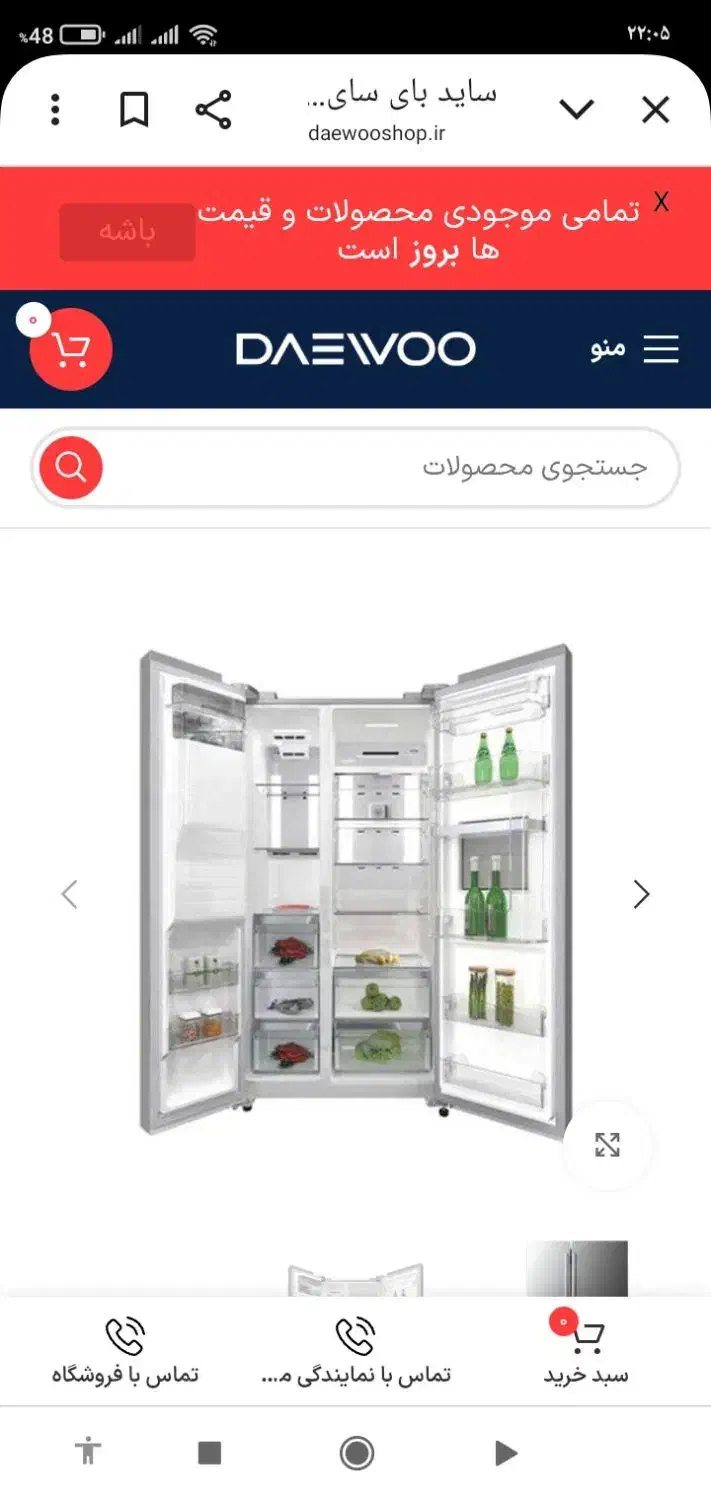
Task: Show the next product image
Action: click(641, 894)
